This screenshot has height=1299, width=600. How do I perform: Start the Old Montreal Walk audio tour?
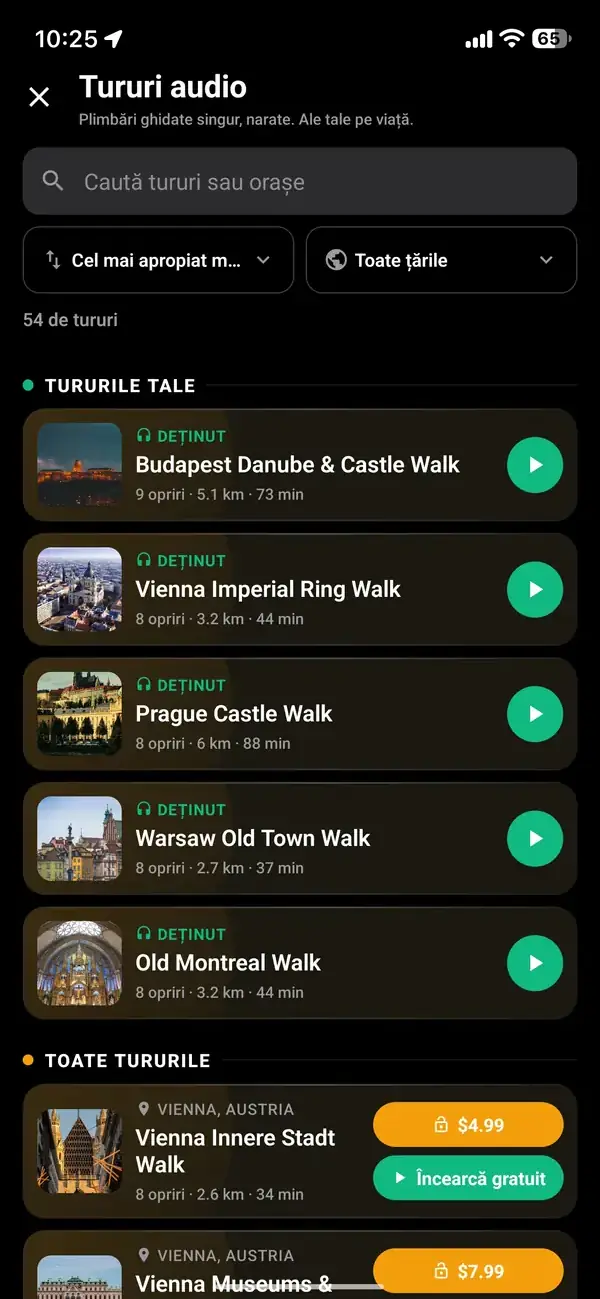coord(535,963)
